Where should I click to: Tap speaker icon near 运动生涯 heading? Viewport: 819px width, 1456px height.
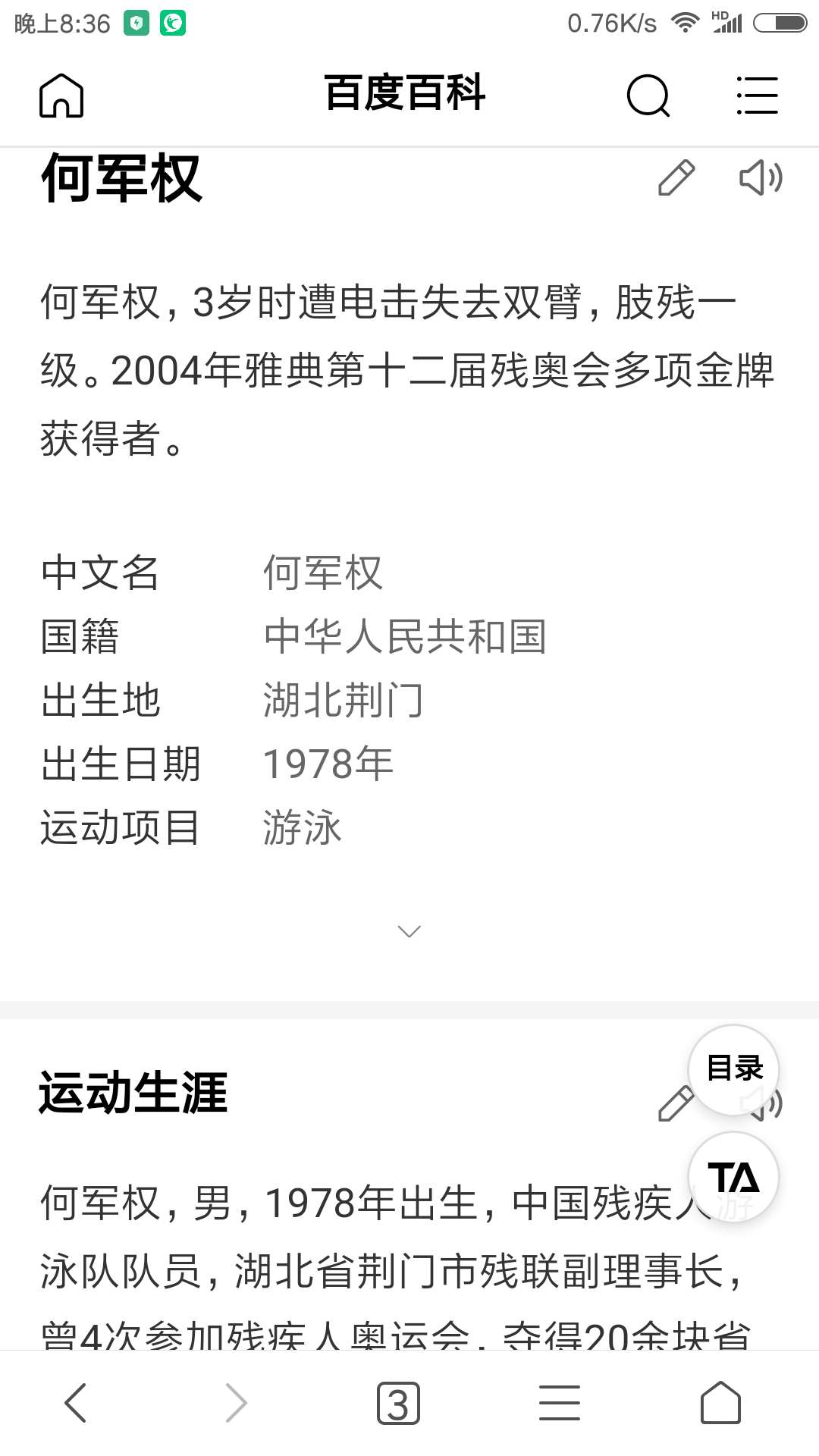coord(768,1103)
